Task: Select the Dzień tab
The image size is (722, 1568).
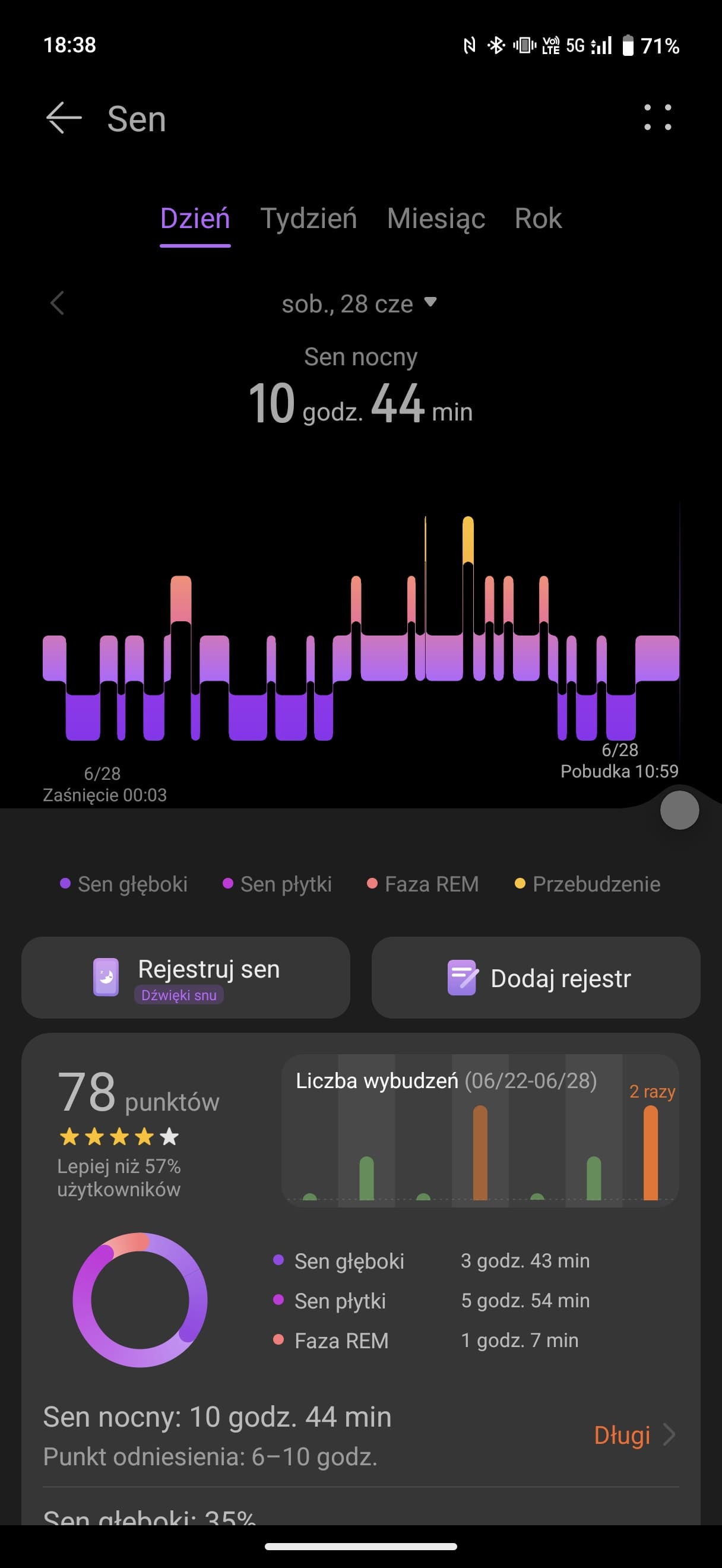Action: click(195, 219)
